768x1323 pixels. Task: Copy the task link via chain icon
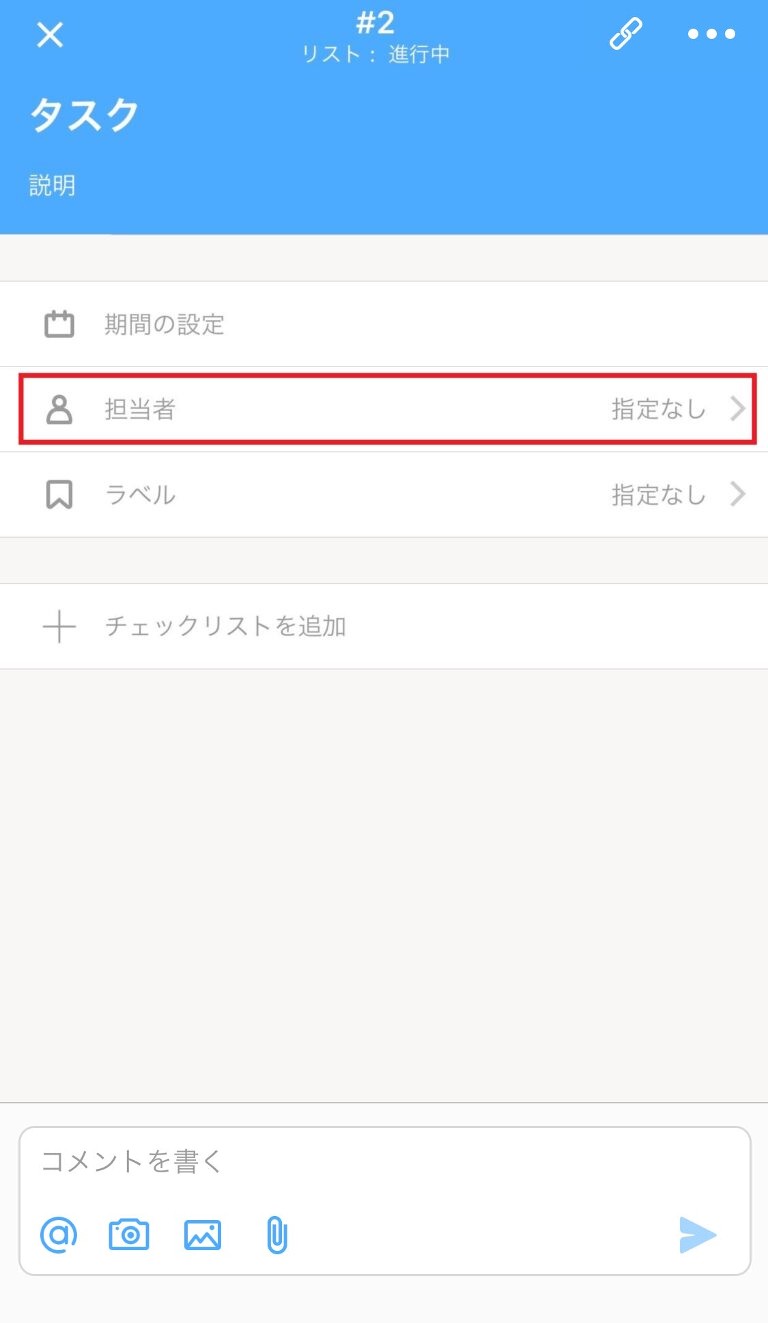tap(626, 35)
